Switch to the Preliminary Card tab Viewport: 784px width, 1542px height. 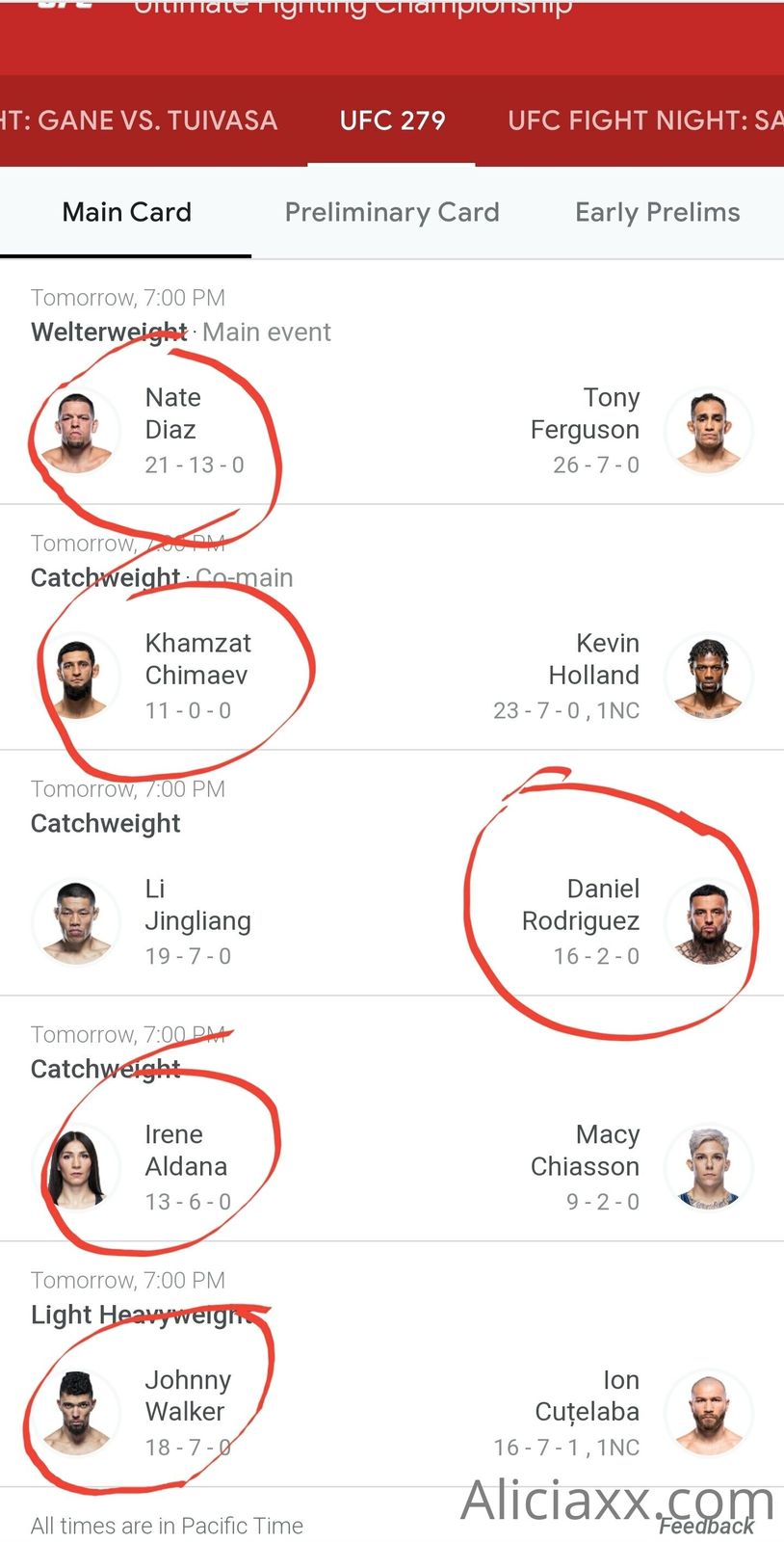392,212
